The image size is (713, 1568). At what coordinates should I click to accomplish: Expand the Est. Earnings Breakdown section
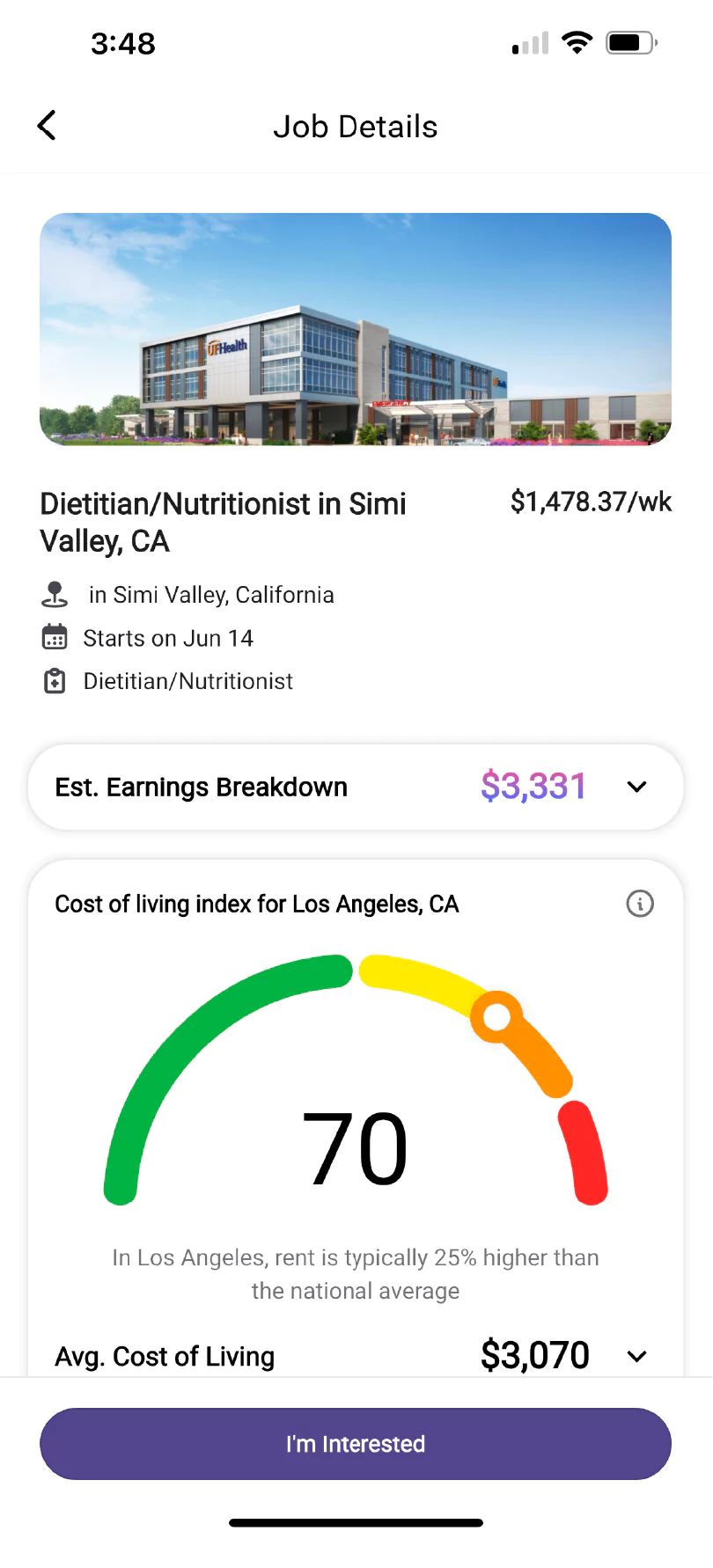pyautogui.click(x=636, y=787)
